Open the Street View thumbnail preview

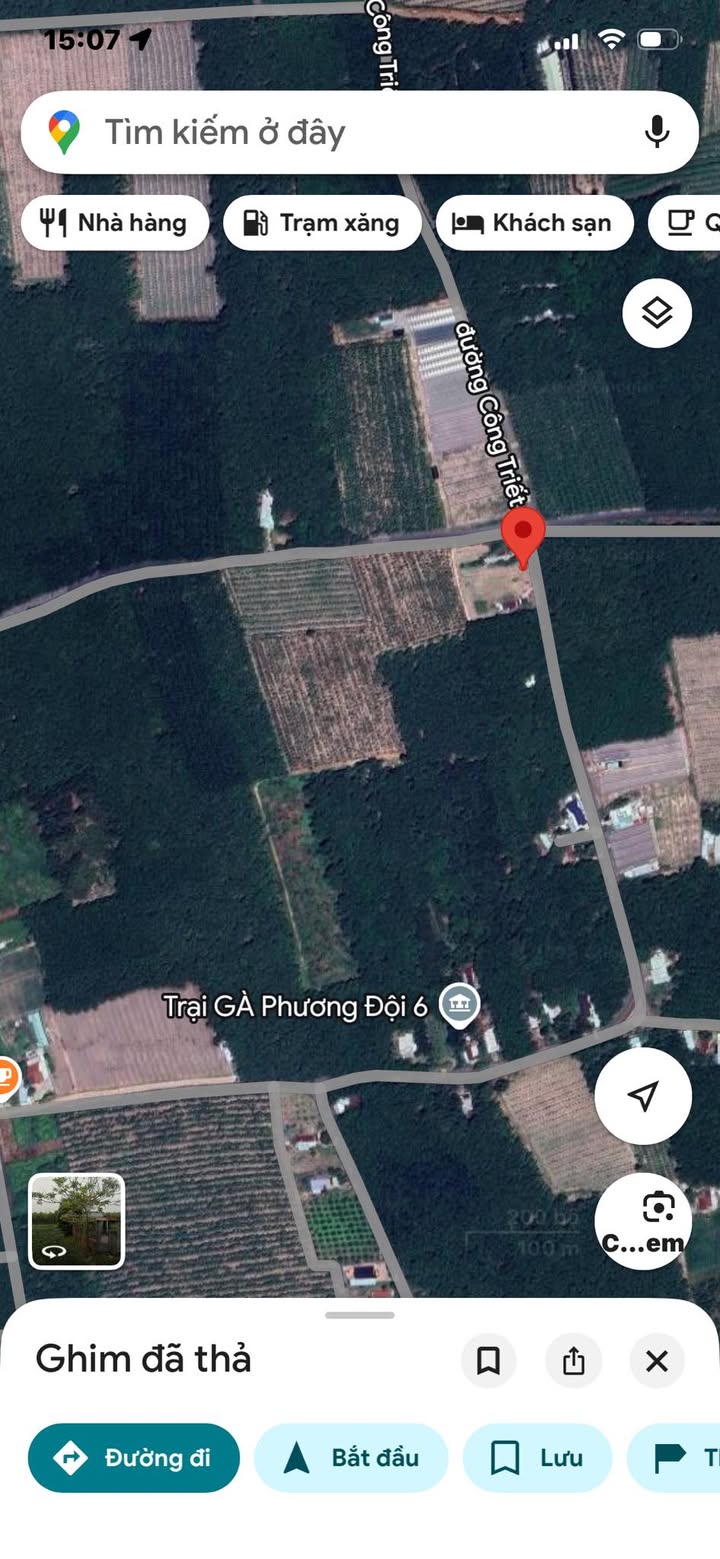pyautogui.click(x=77, y=1221)
